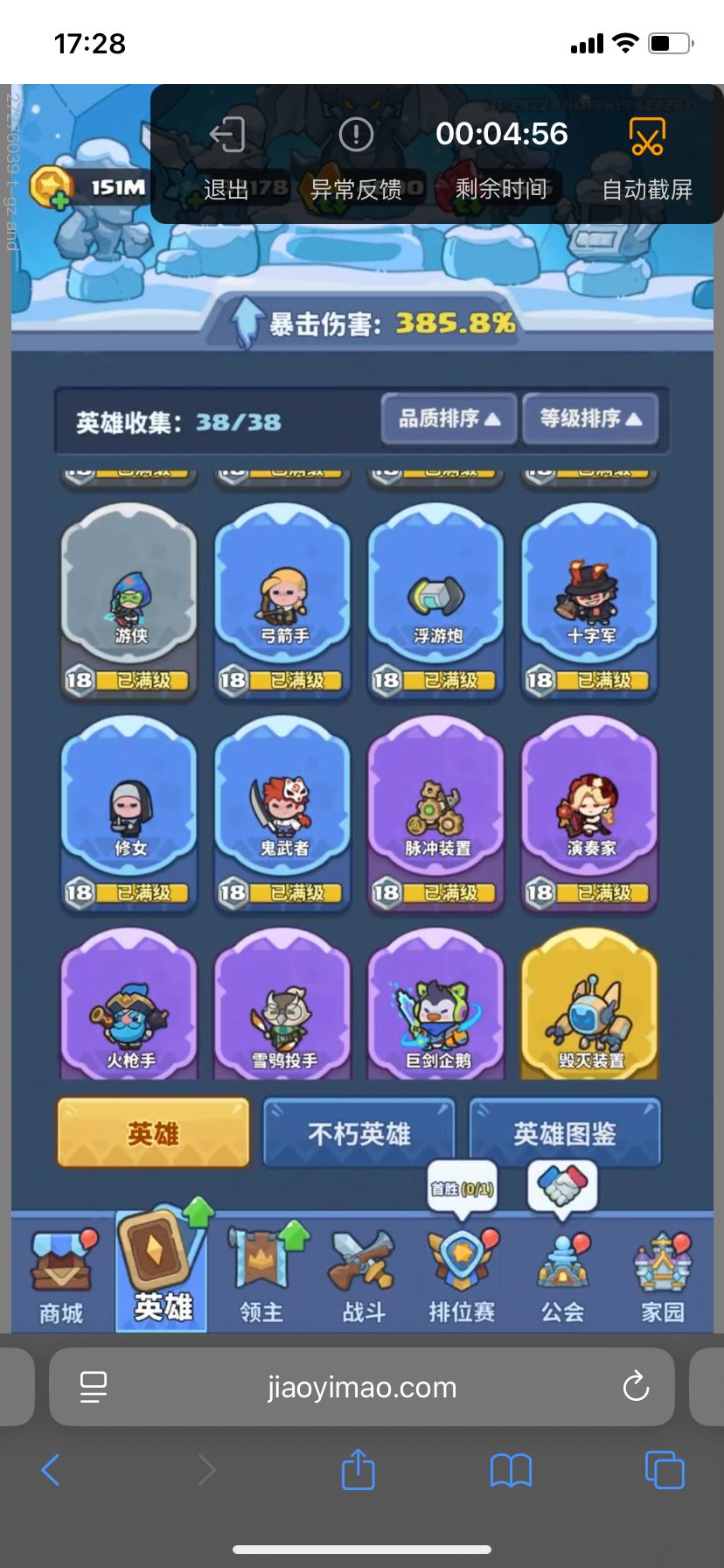Open the 毁灭装置 hero card
The height and width of the screenshot is (1568, 724).
[x=590, y=1006]
